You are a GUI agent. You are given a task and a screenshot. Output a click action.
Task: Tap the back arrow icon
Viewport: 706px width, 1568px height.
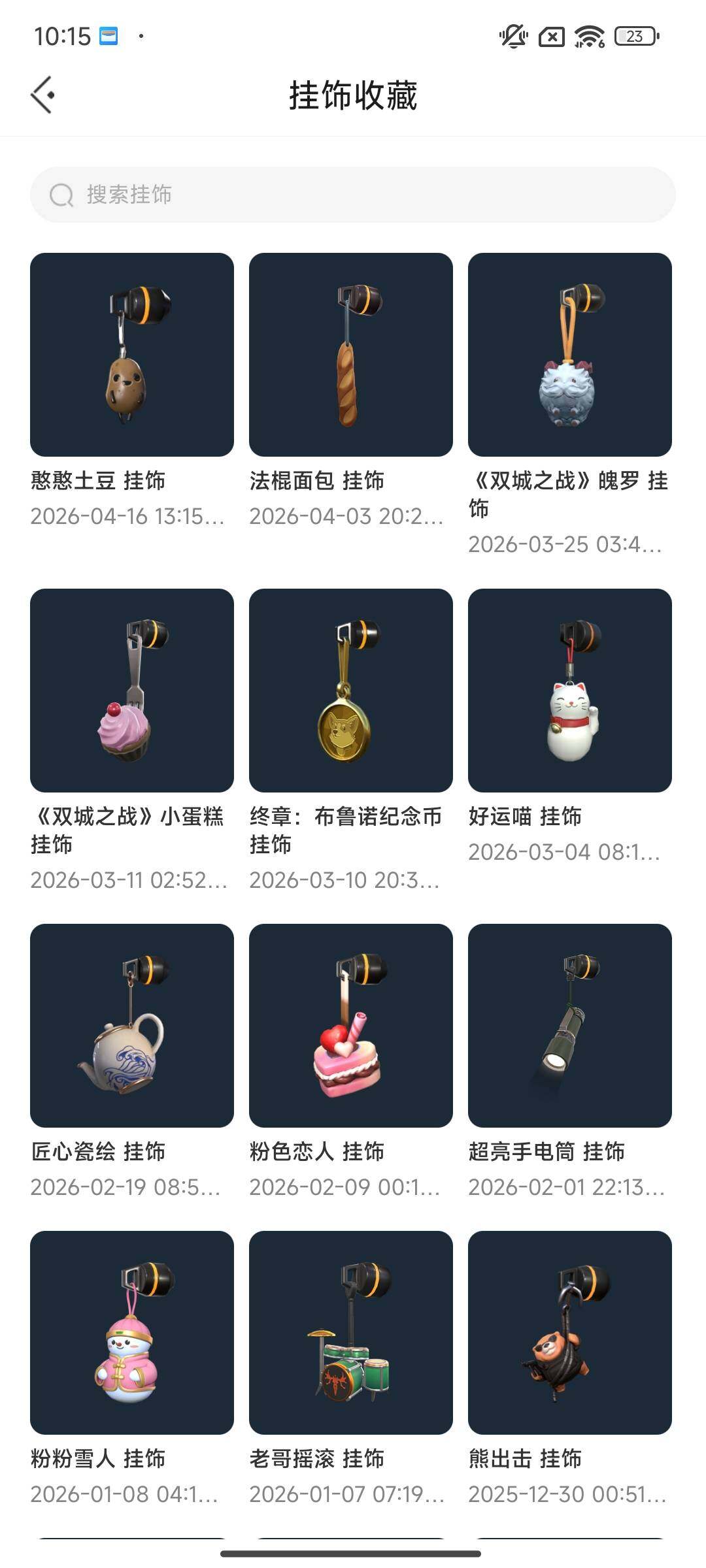[43, 93]
